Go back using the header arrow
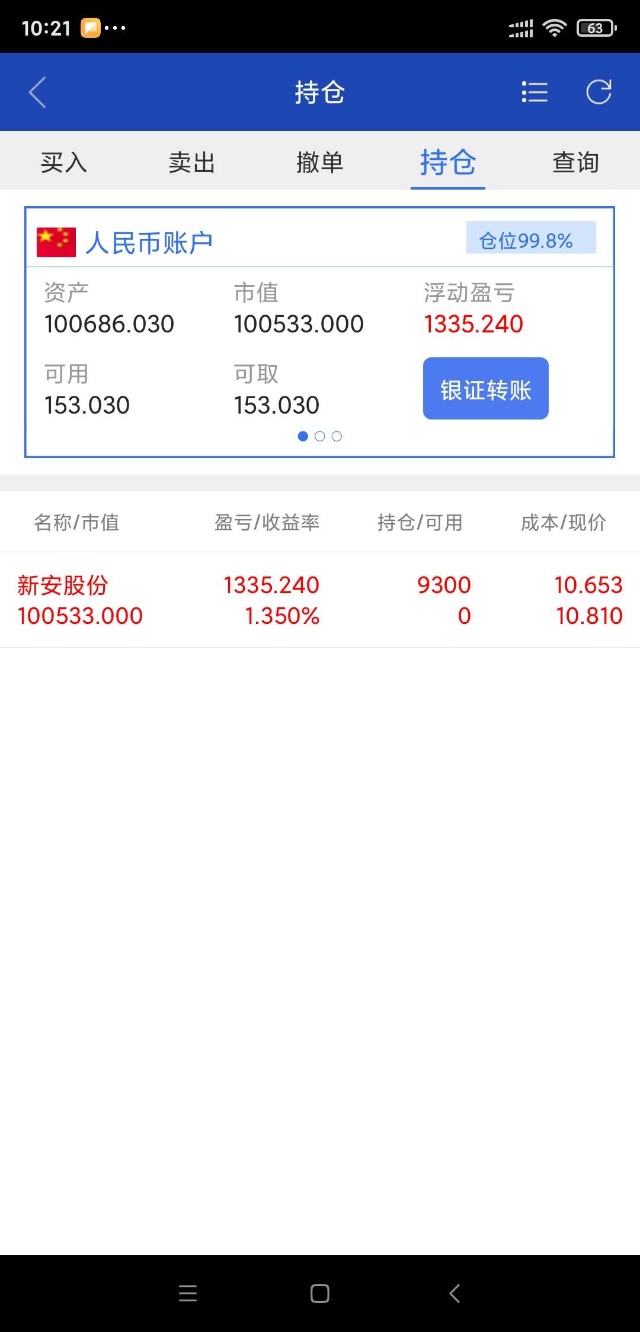The width and height of the screenshot is (640, 1332). (38, 93)
